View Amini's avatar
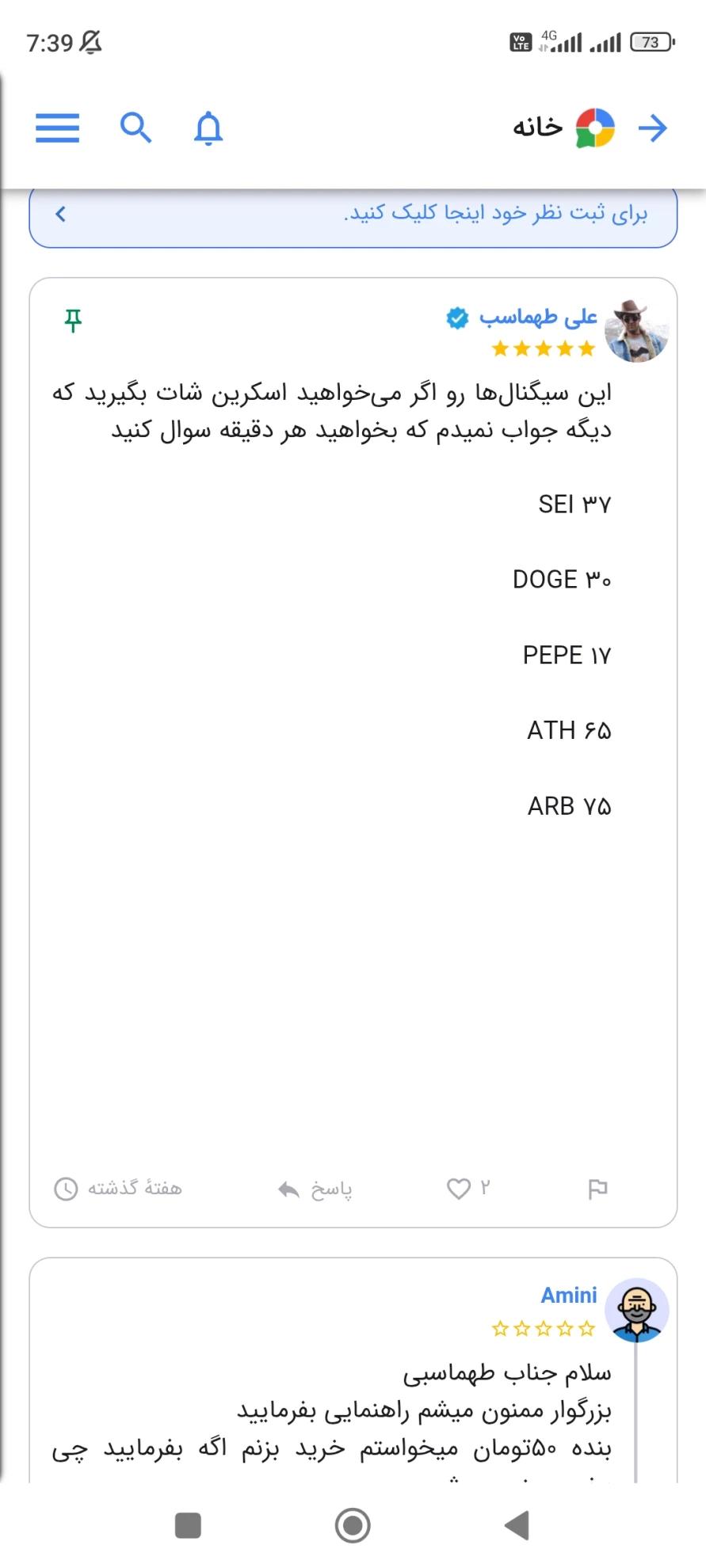The height and width of the screenshot is (1568, 706). [x=636, y=1310]
